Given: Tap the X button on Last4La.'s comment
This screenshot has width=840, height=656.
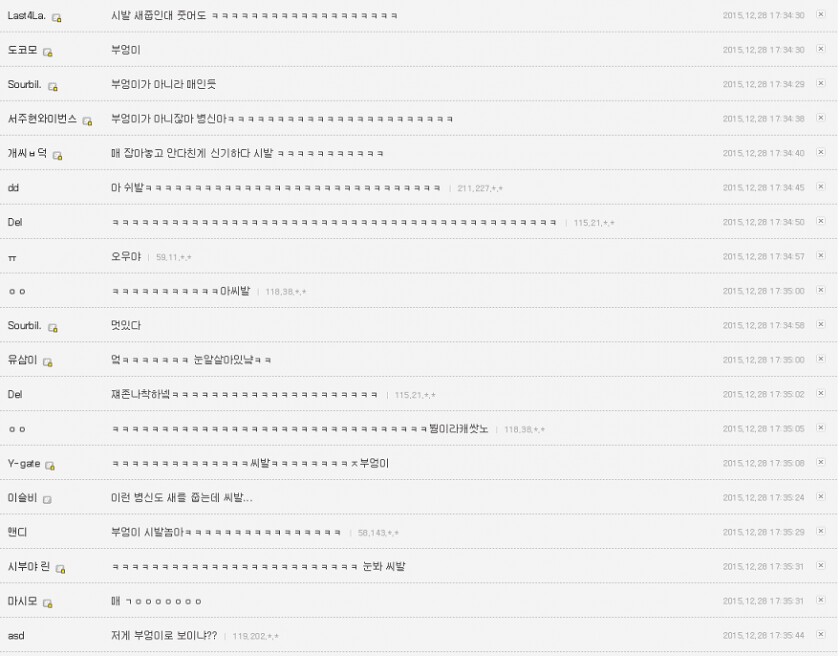Looking at the screenshot, I should pyautogui.click(x=821, y=15).
